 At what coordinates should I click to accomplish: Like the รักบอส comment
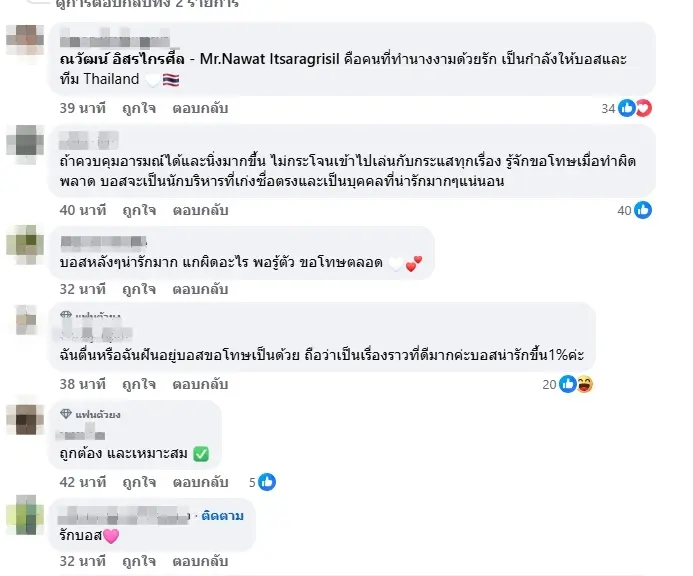pos(138,561)
